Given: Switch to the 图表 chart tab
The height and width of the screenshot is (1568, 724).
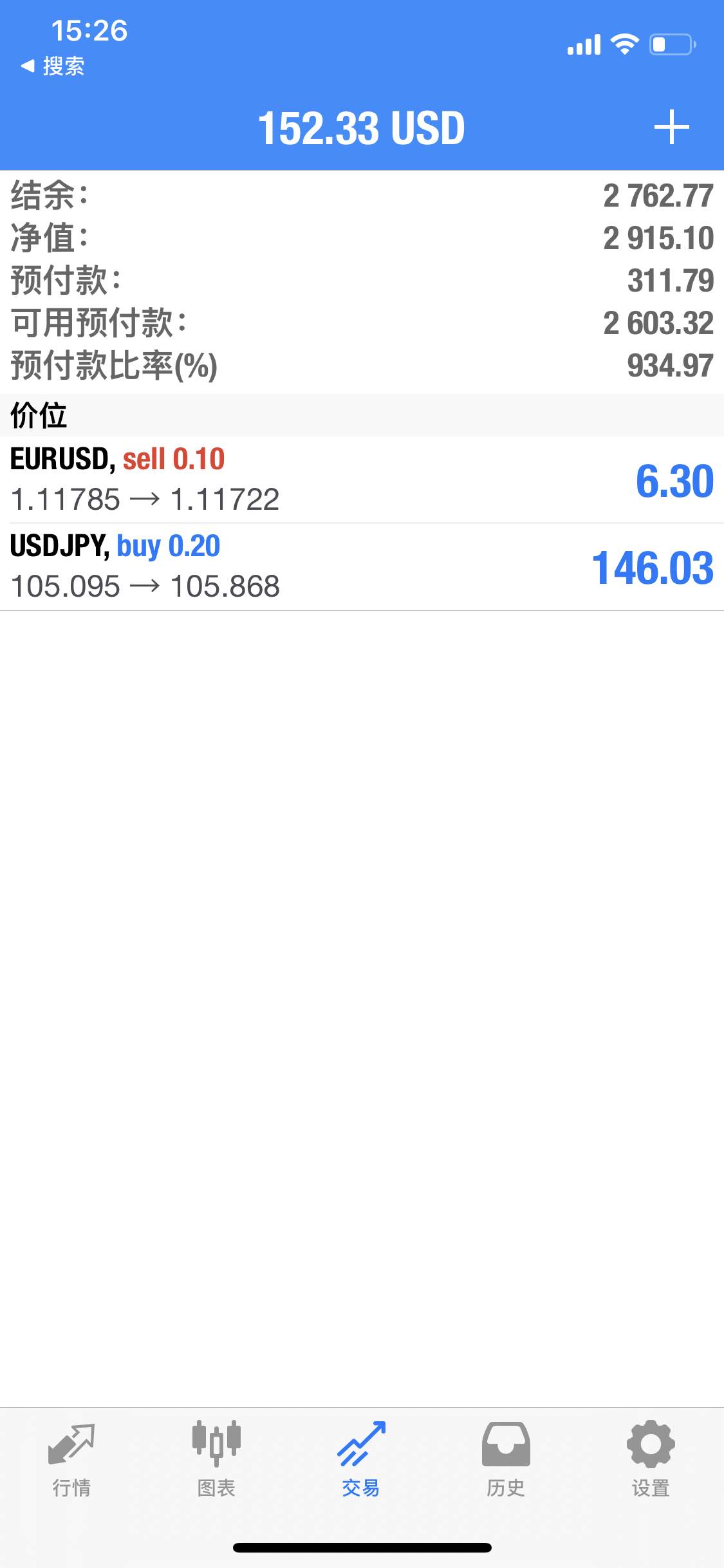Looking at the screenshot, I should [x=216, y=1460].
